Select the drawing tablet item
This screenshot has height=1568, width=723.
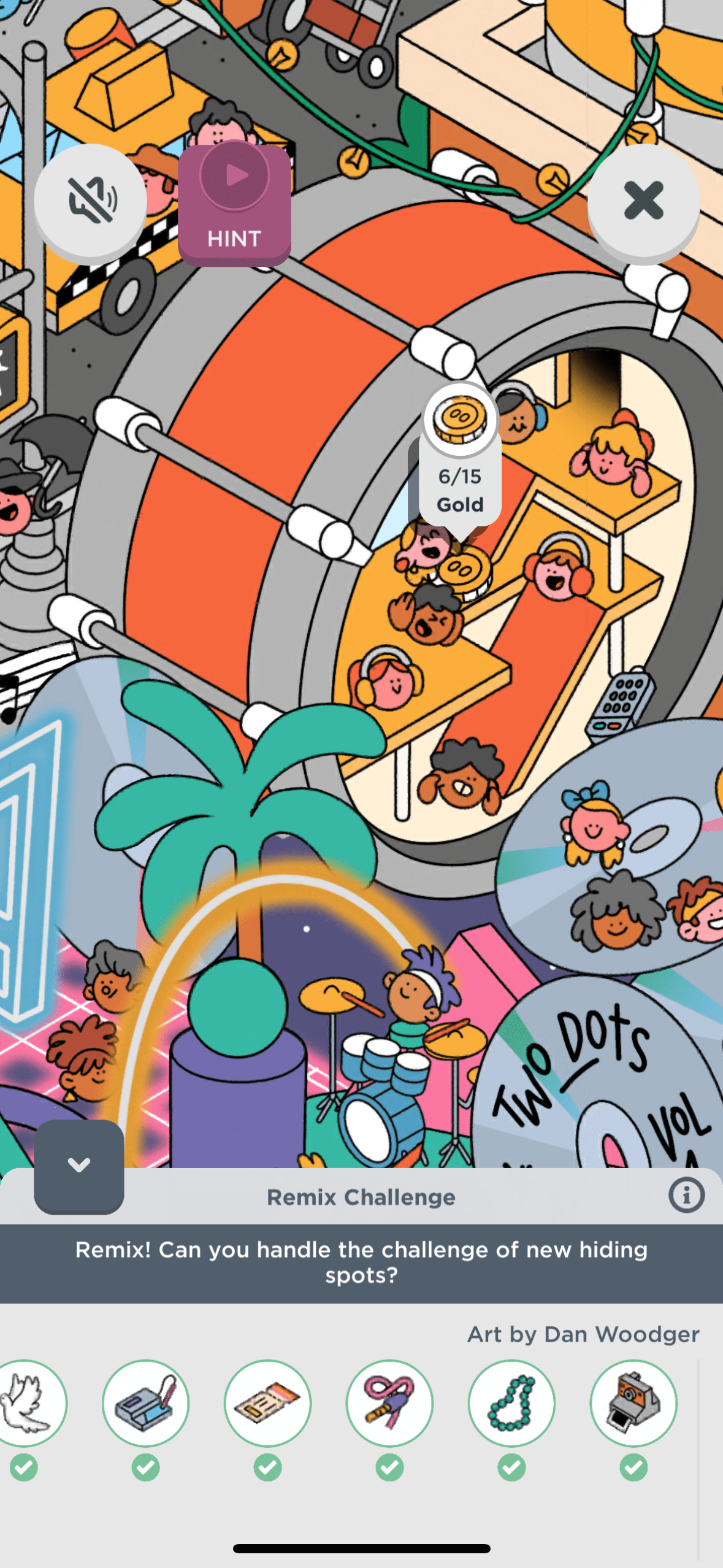click(x=145, y=1404)
